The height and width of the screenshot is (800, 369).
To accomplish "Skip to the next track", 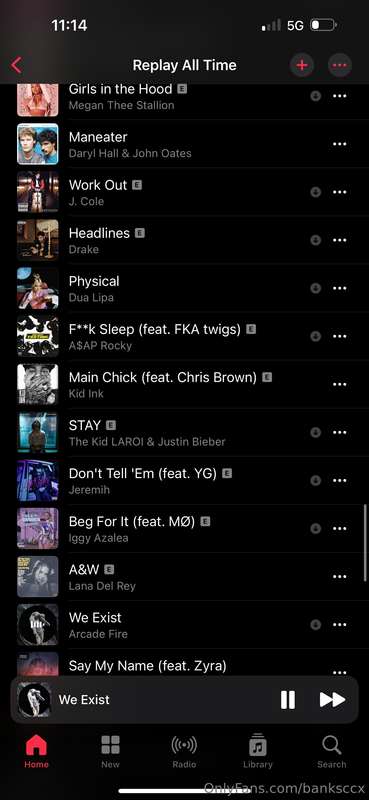I will tap(332, 699).
